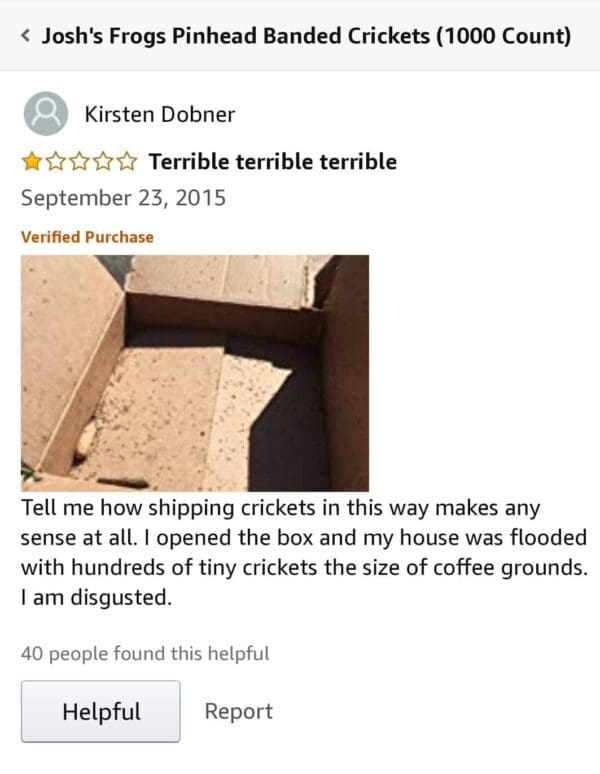Go back using the header arrow

pos(25,37)
